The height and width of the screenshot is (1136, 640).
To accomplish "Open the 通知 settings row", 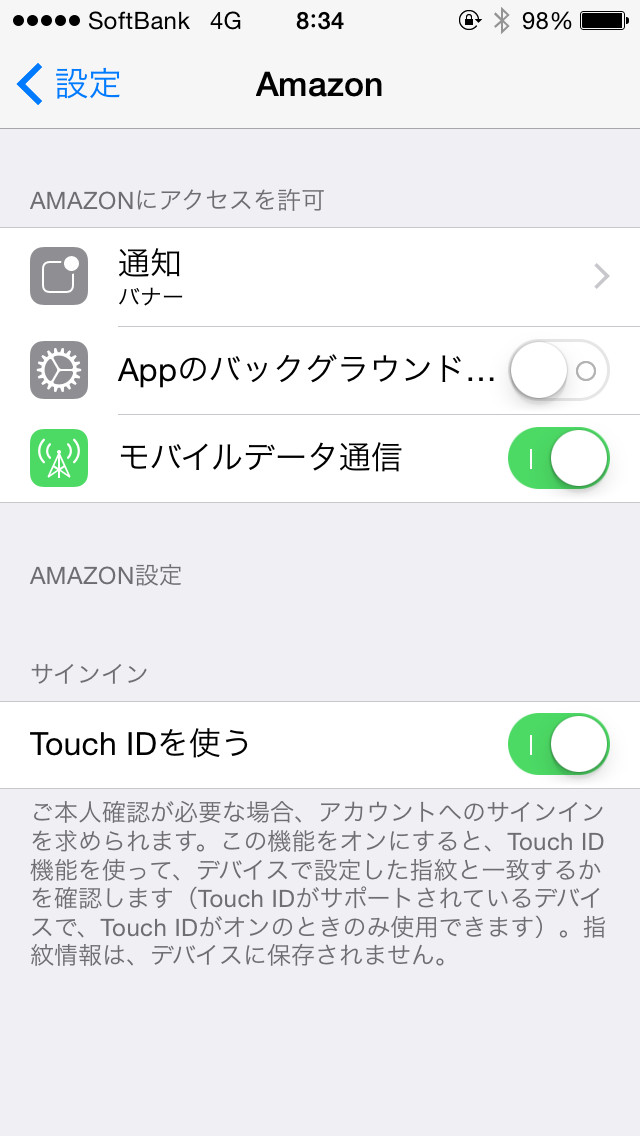I will pyautogui.click(x=320, y=276).
